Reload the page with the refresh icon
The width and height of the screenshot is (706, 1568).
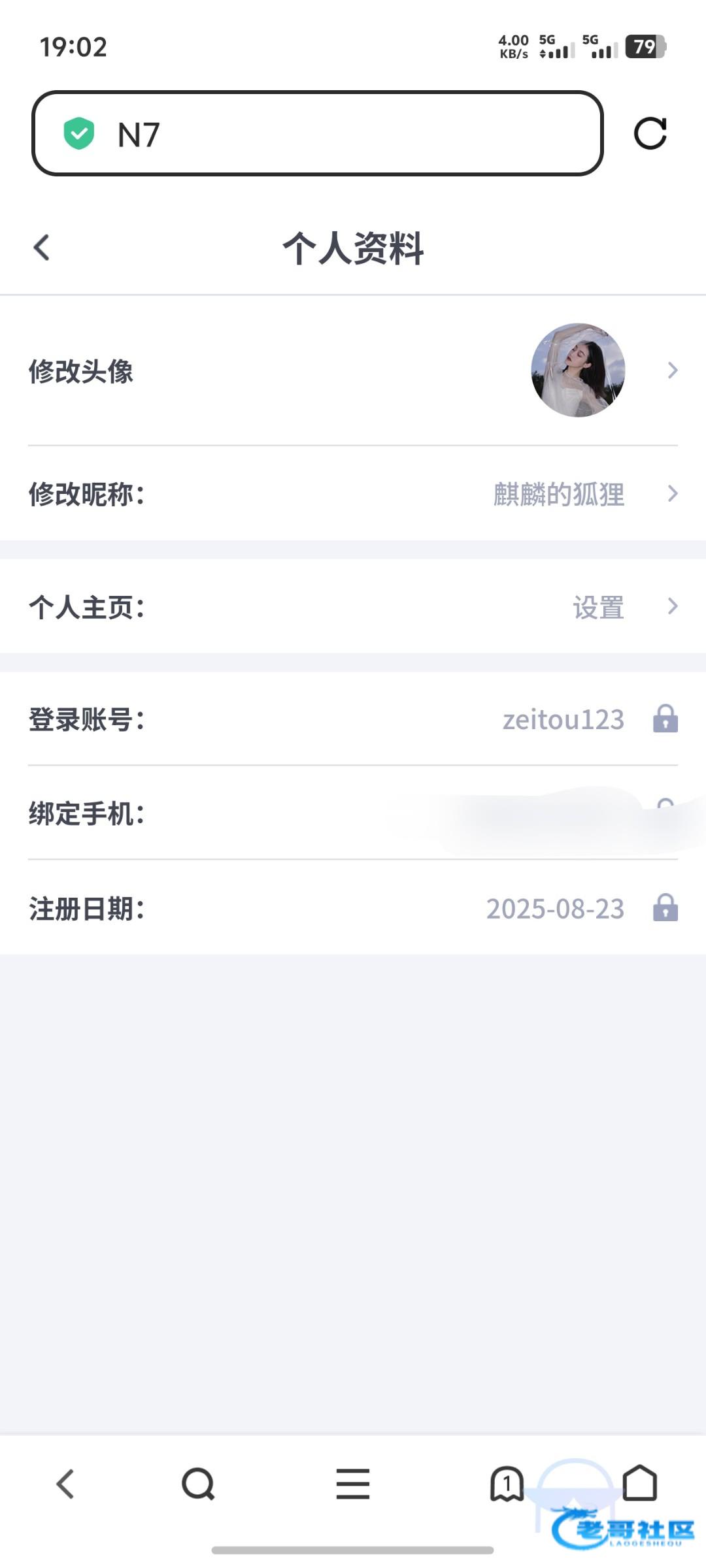tap(650, 134)
